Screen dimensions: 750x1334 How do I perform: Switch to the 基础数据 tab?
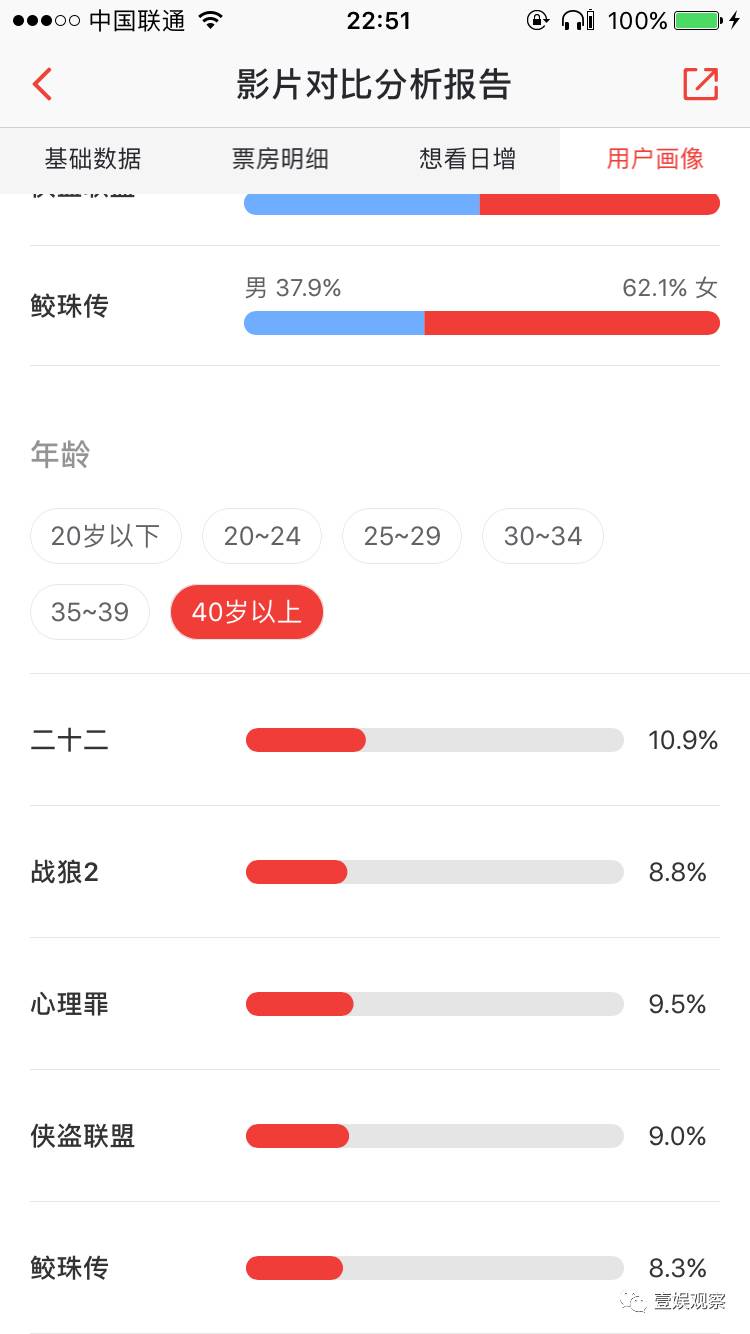[x=93, y=158]
